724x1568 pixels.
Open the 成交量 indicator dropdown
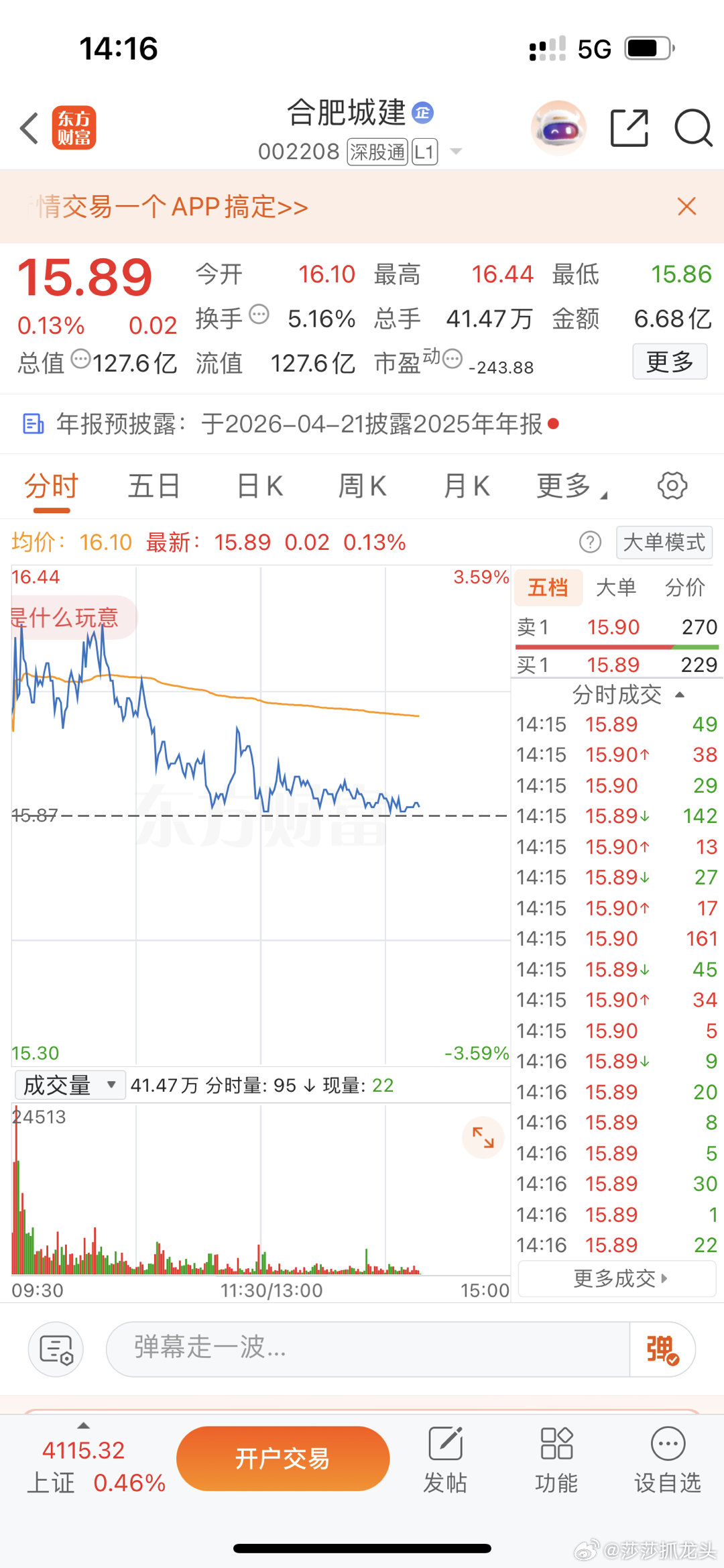(x=69, y=1084)
